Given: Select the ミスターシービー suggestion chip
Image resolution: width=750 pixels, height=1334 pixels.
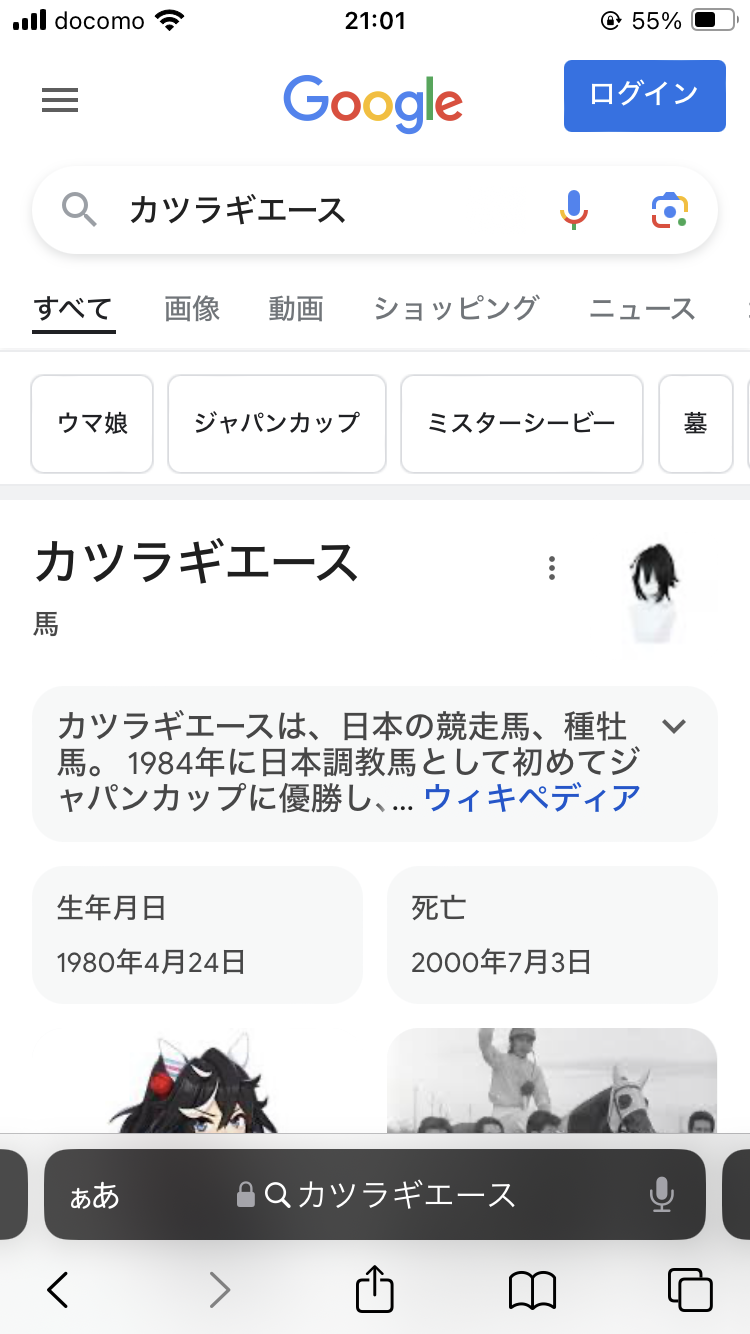Looking at the screenshot, I should [521, 424].
